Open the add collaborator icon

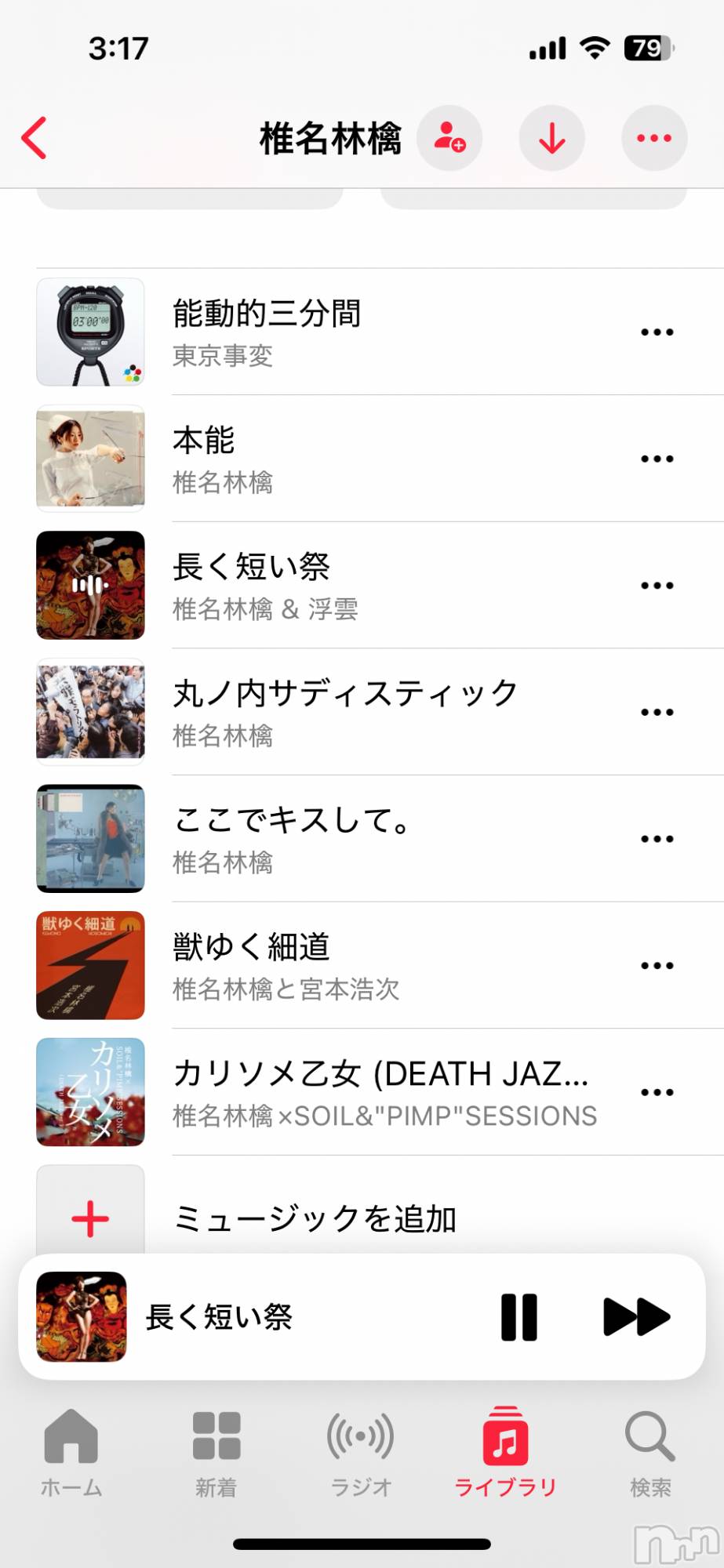point(449,138)
